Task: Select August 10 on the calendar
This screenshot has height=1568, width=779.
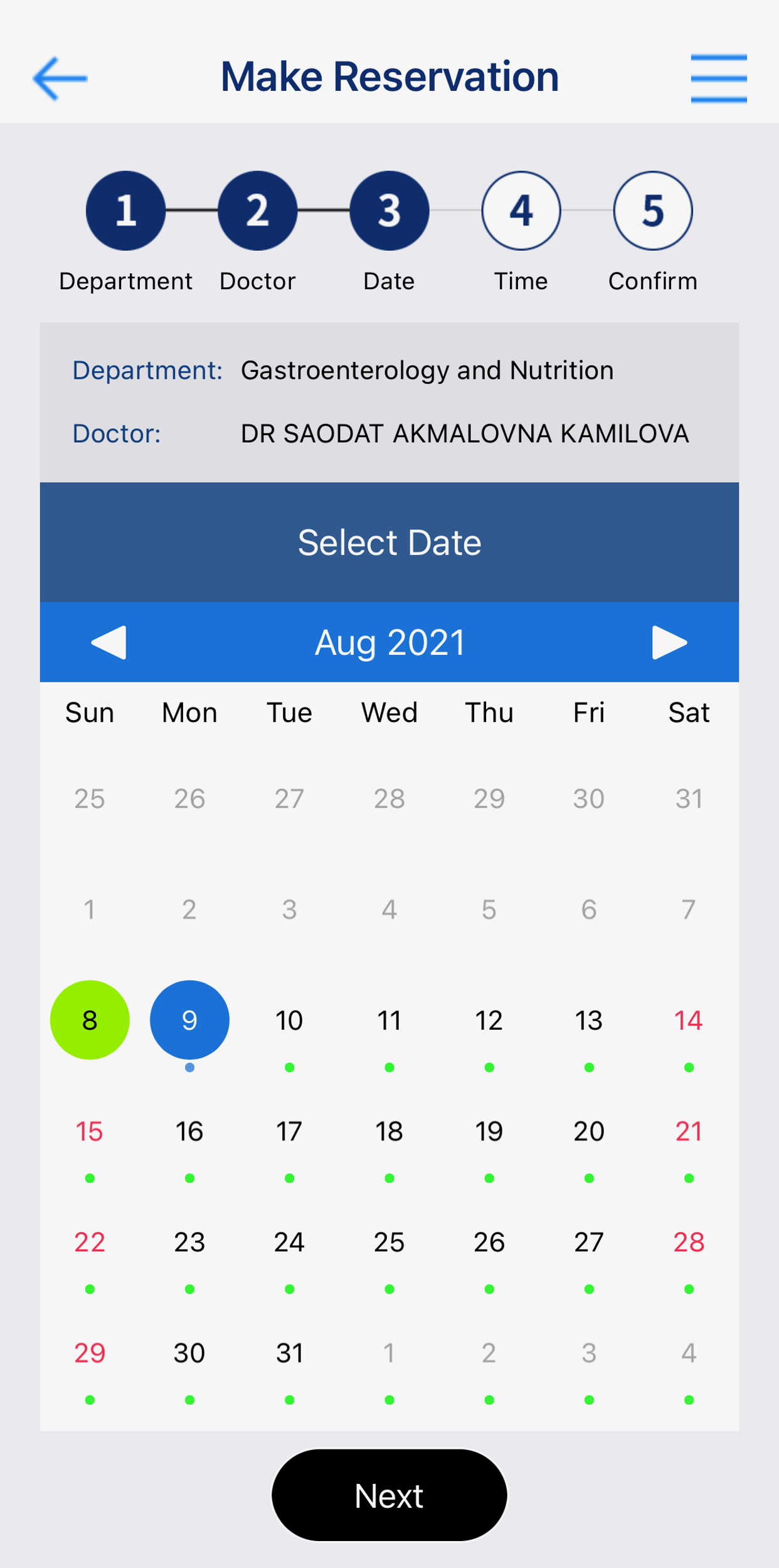Action: 289,1021
